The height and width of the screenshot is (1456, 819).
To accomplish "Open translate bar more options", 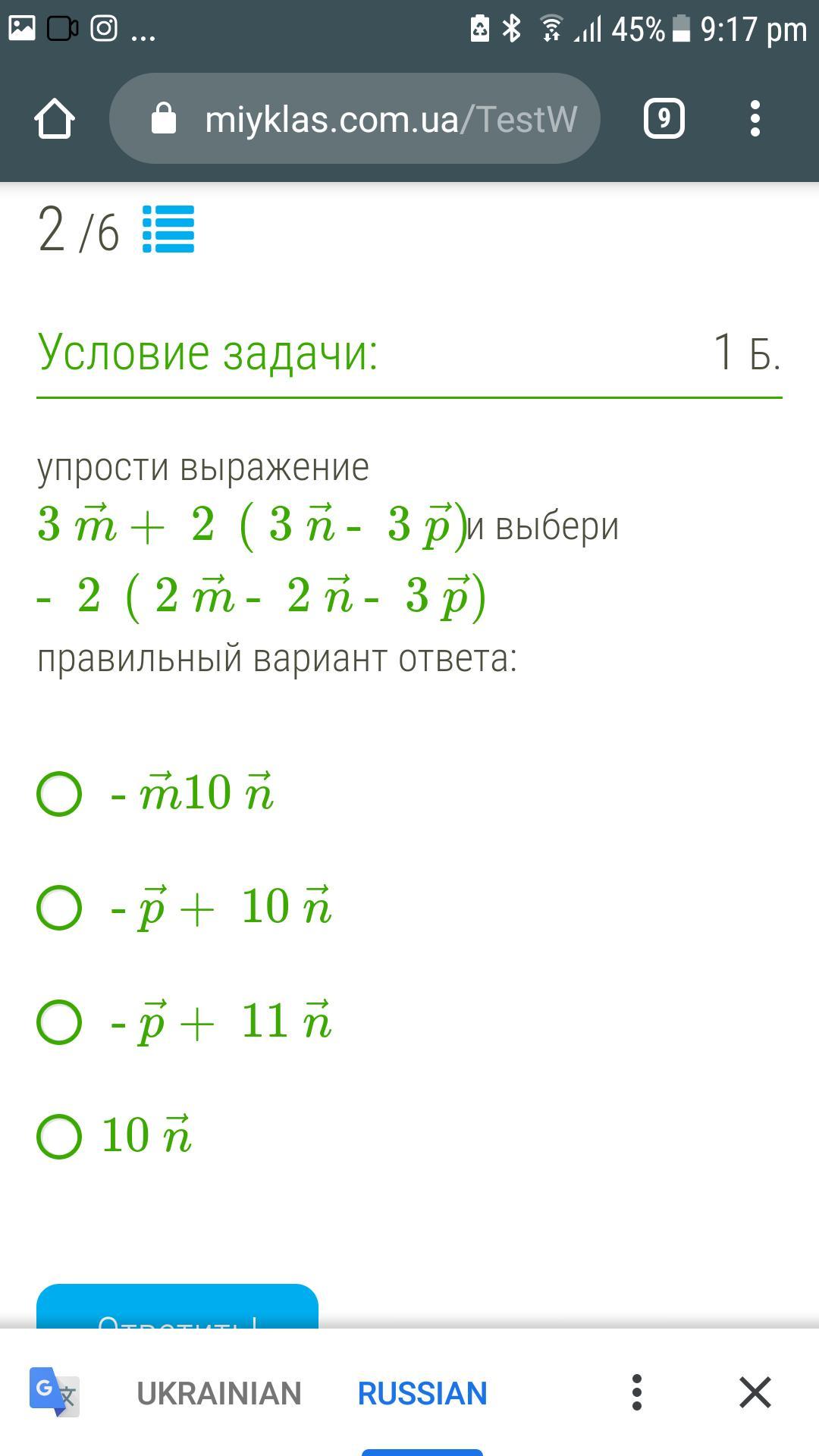I will click(x=637, y=1392).
